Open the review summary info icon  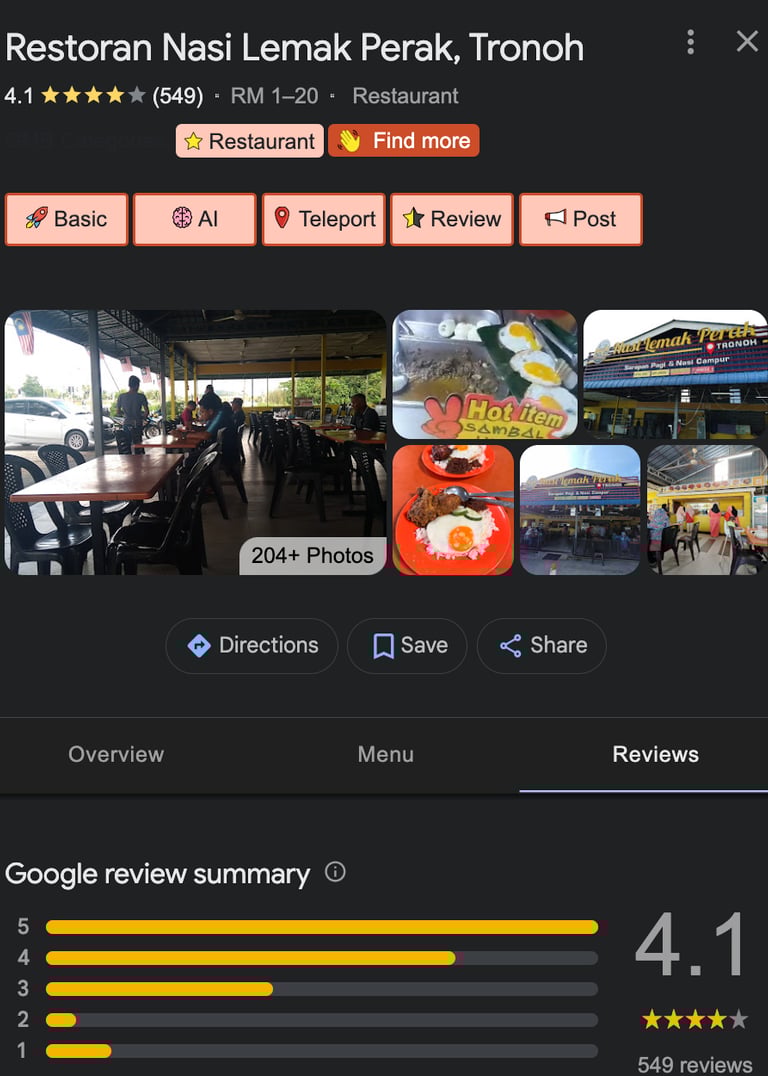coord(336,872)
